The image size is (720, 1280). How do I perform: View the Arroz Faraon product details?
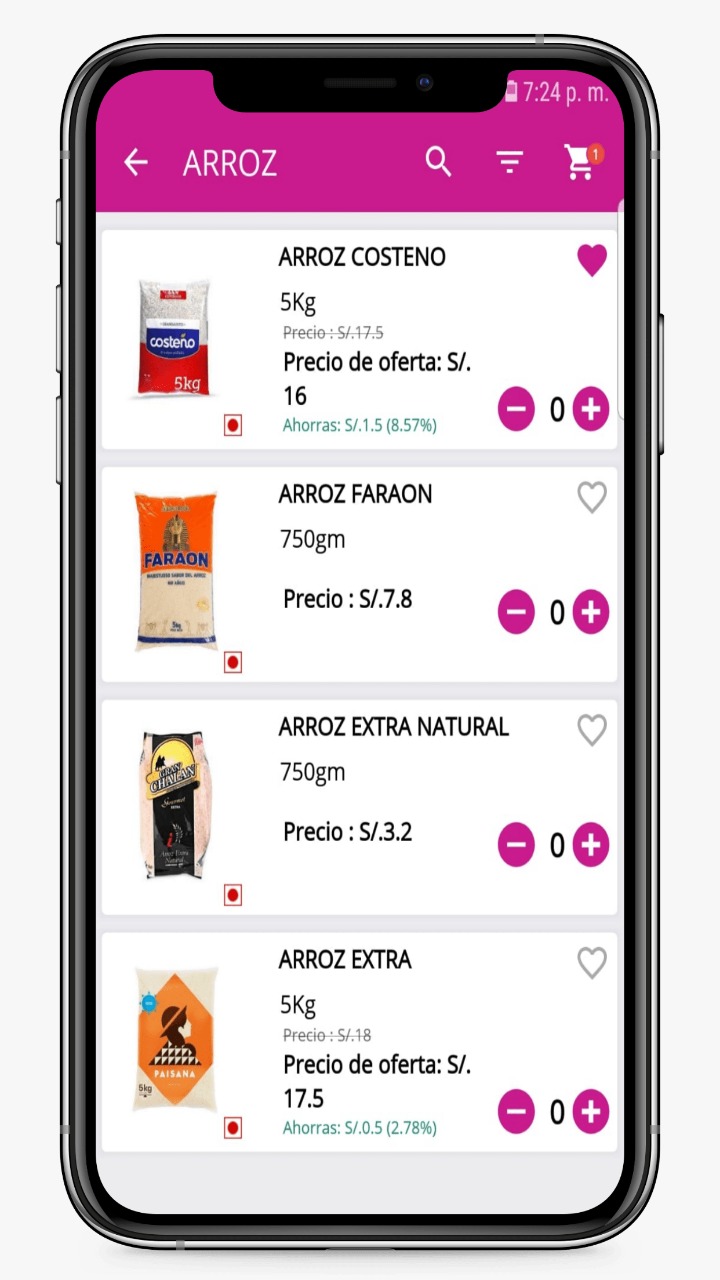coord(359,574)
